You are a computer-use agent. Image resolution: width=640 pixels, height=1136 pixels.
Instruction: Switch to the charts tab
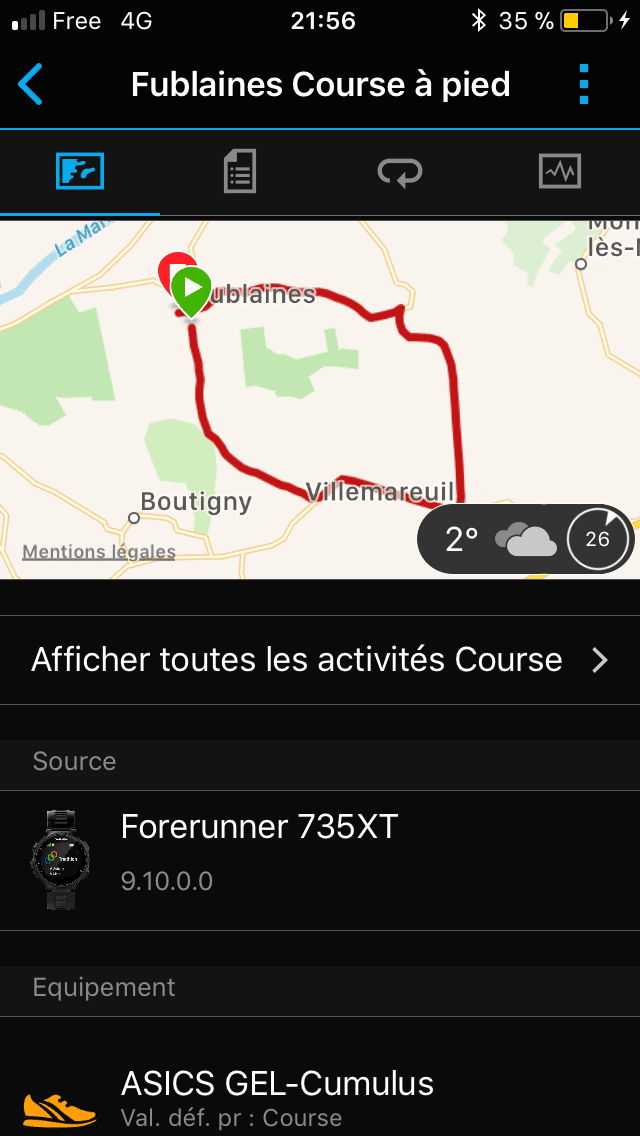[559, 172]
